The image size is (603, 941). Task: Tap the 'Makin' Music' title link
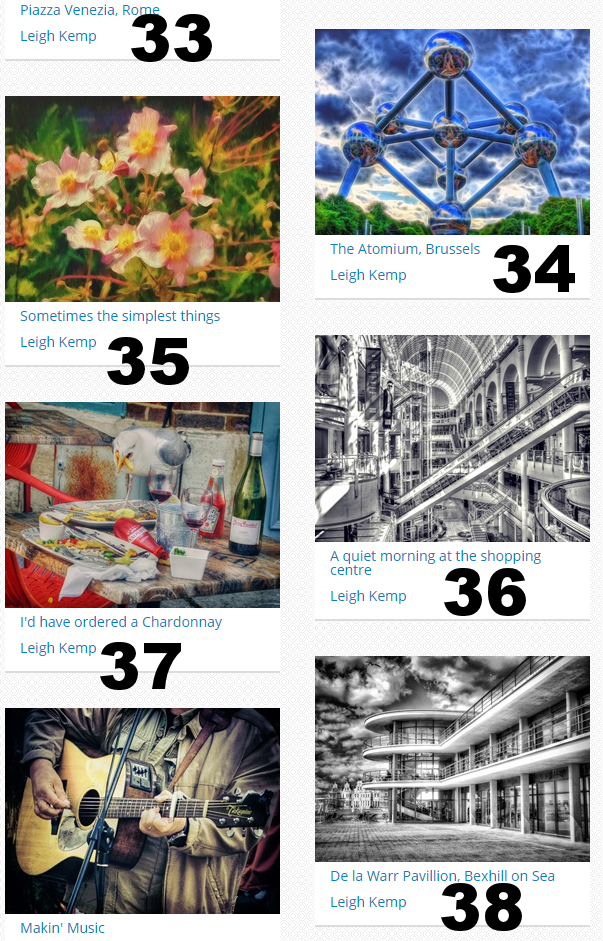click(62, 928)
